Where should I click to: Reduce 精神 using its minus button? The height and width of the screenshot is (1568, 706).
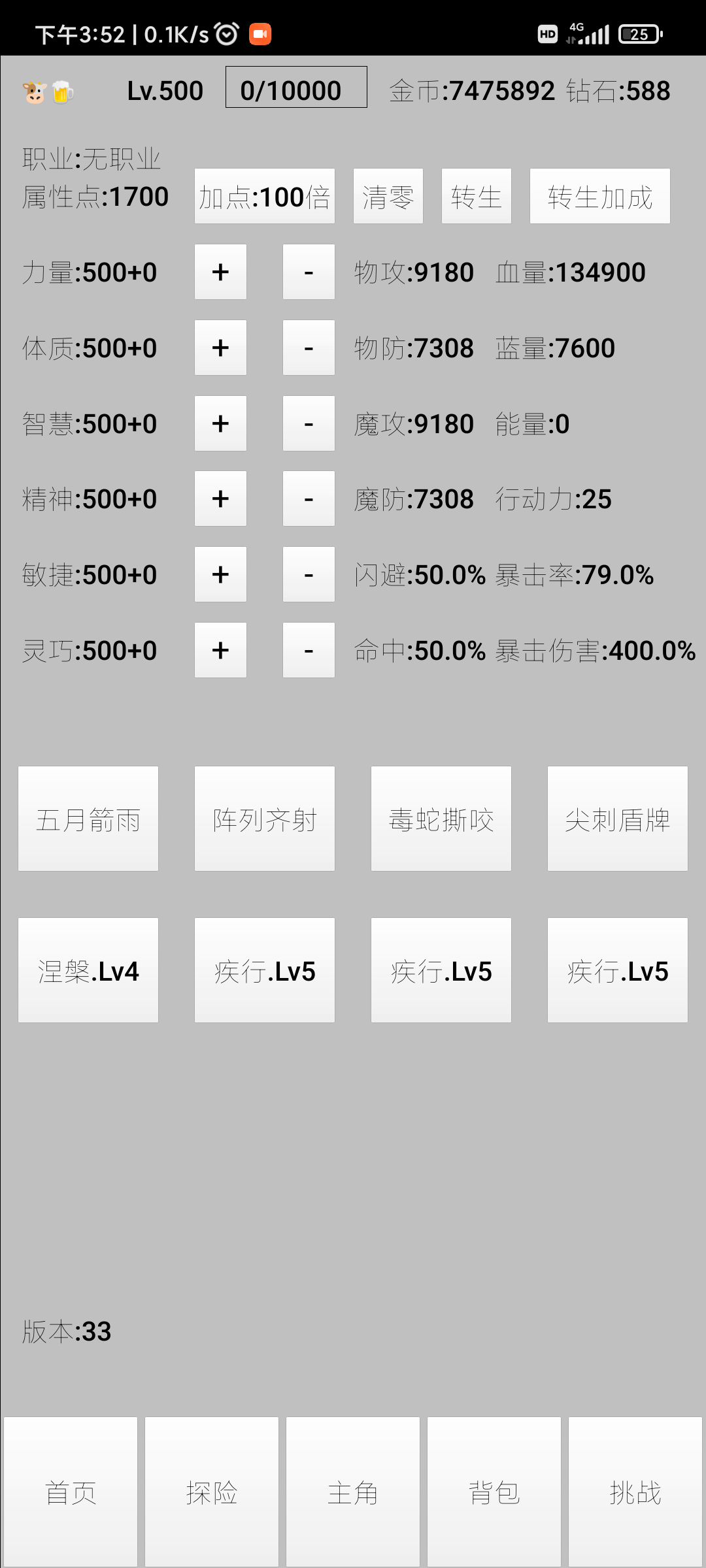(x=309, y=498)
